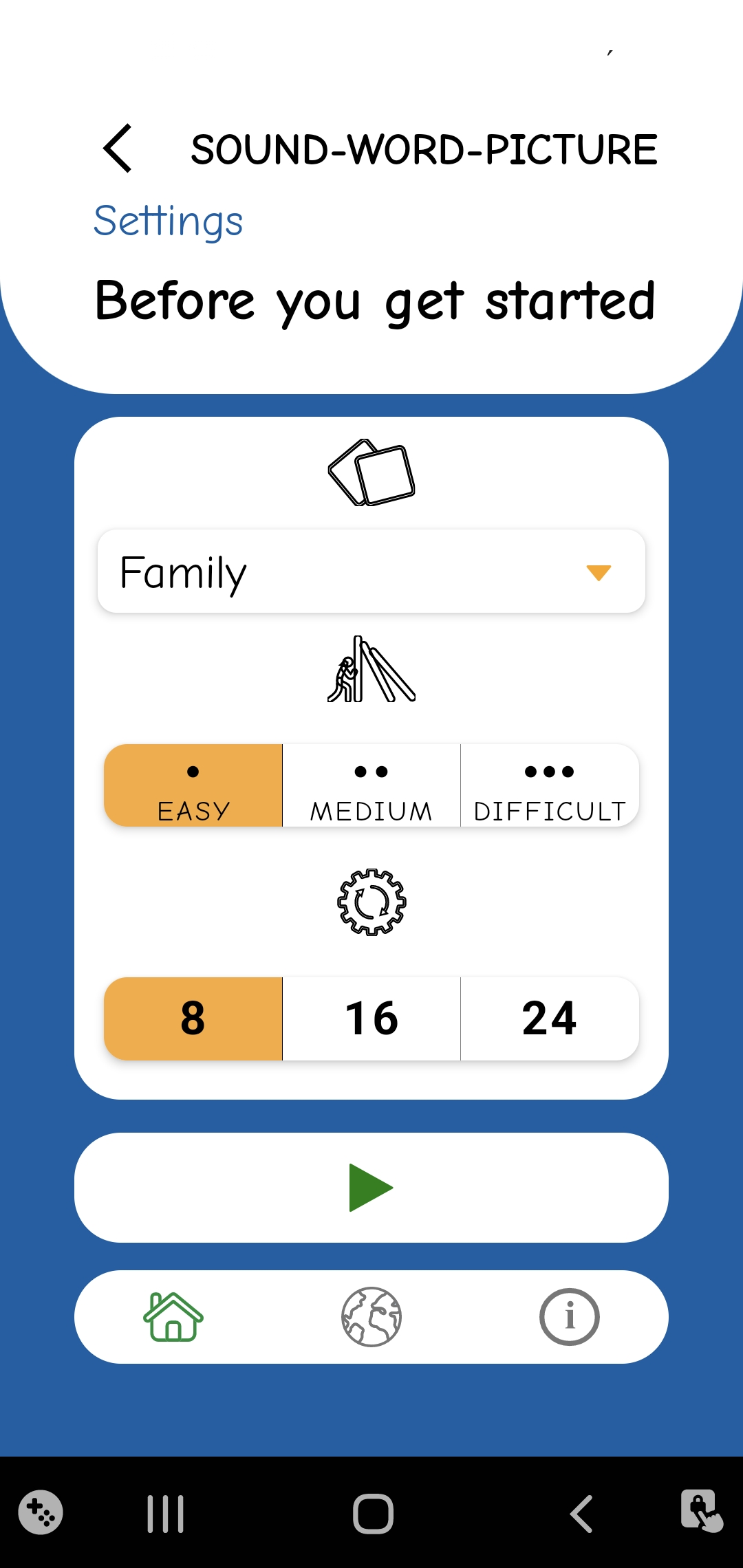Start the game with the play button

click(371, 1188)
